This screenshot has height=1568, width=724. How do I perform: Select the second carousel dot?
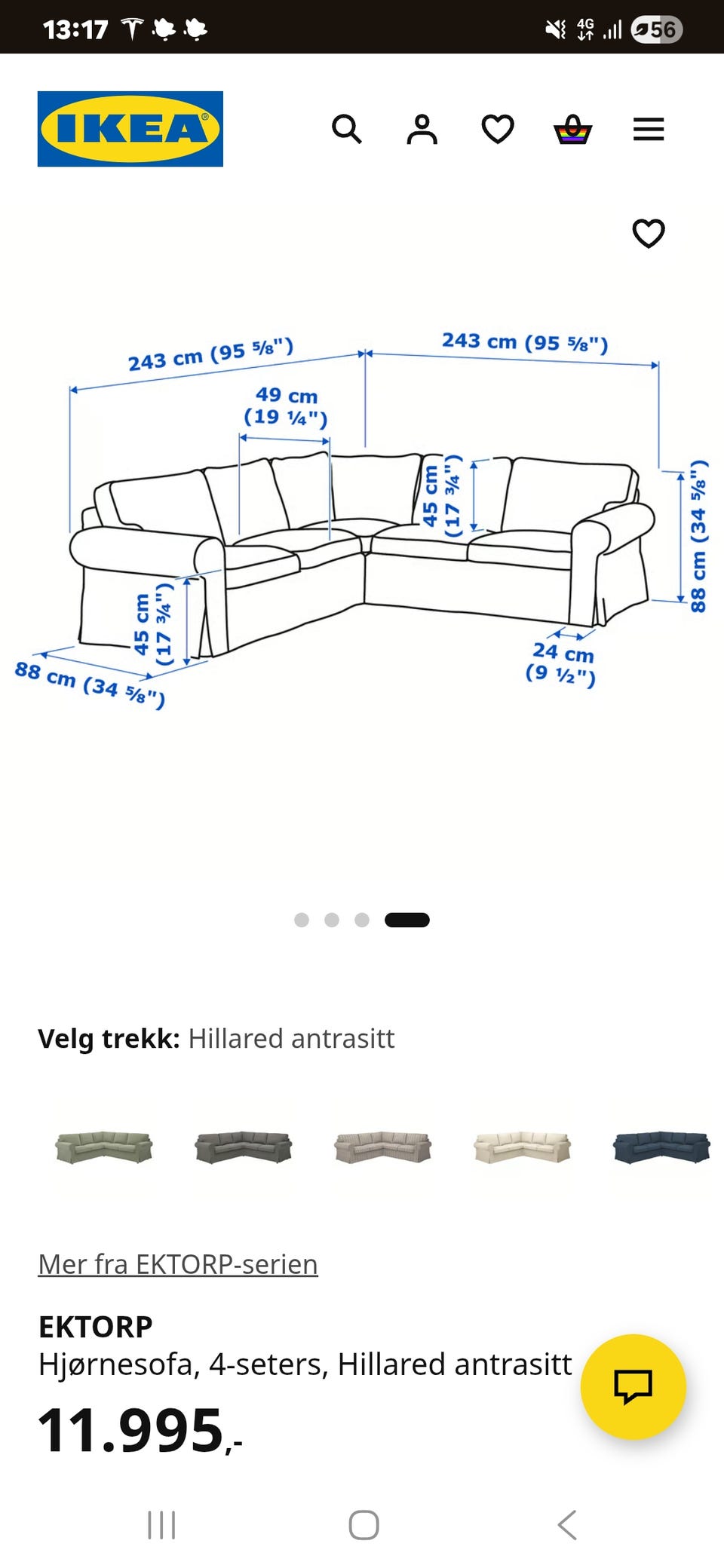click(x=332, y=919)
